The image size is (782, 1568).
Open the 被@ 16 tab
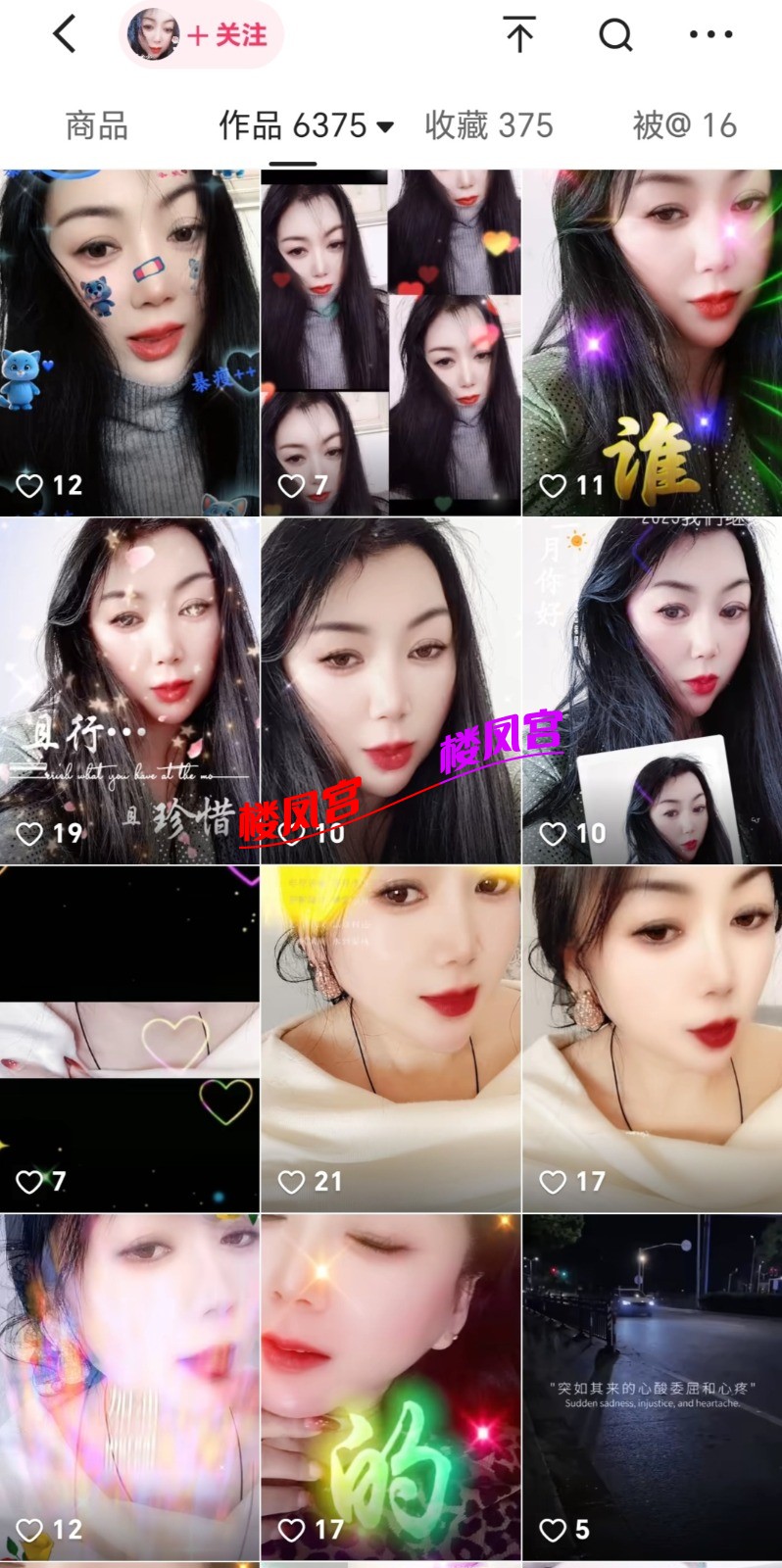684,125
